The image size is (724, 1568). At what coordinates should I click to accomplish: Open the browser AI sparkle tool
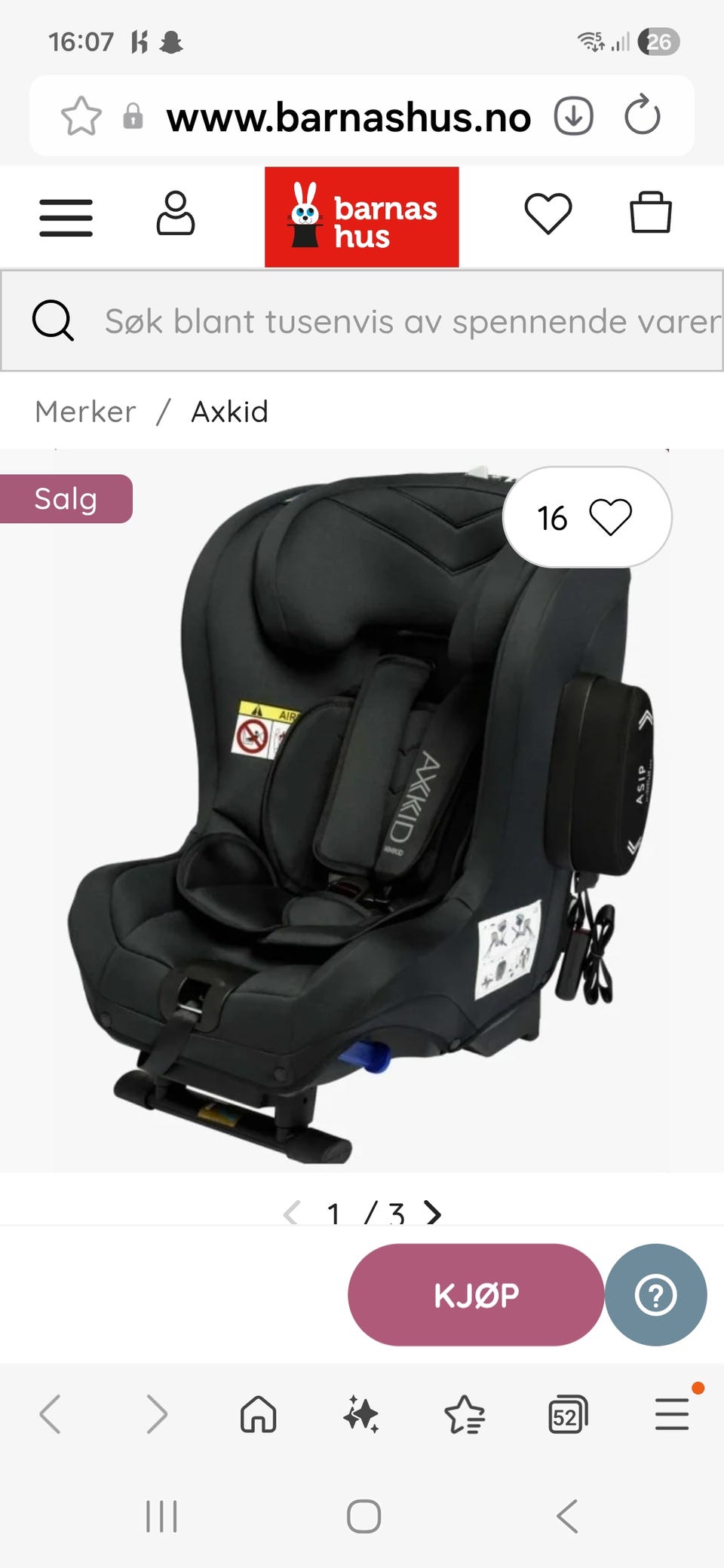point(360,1413)
